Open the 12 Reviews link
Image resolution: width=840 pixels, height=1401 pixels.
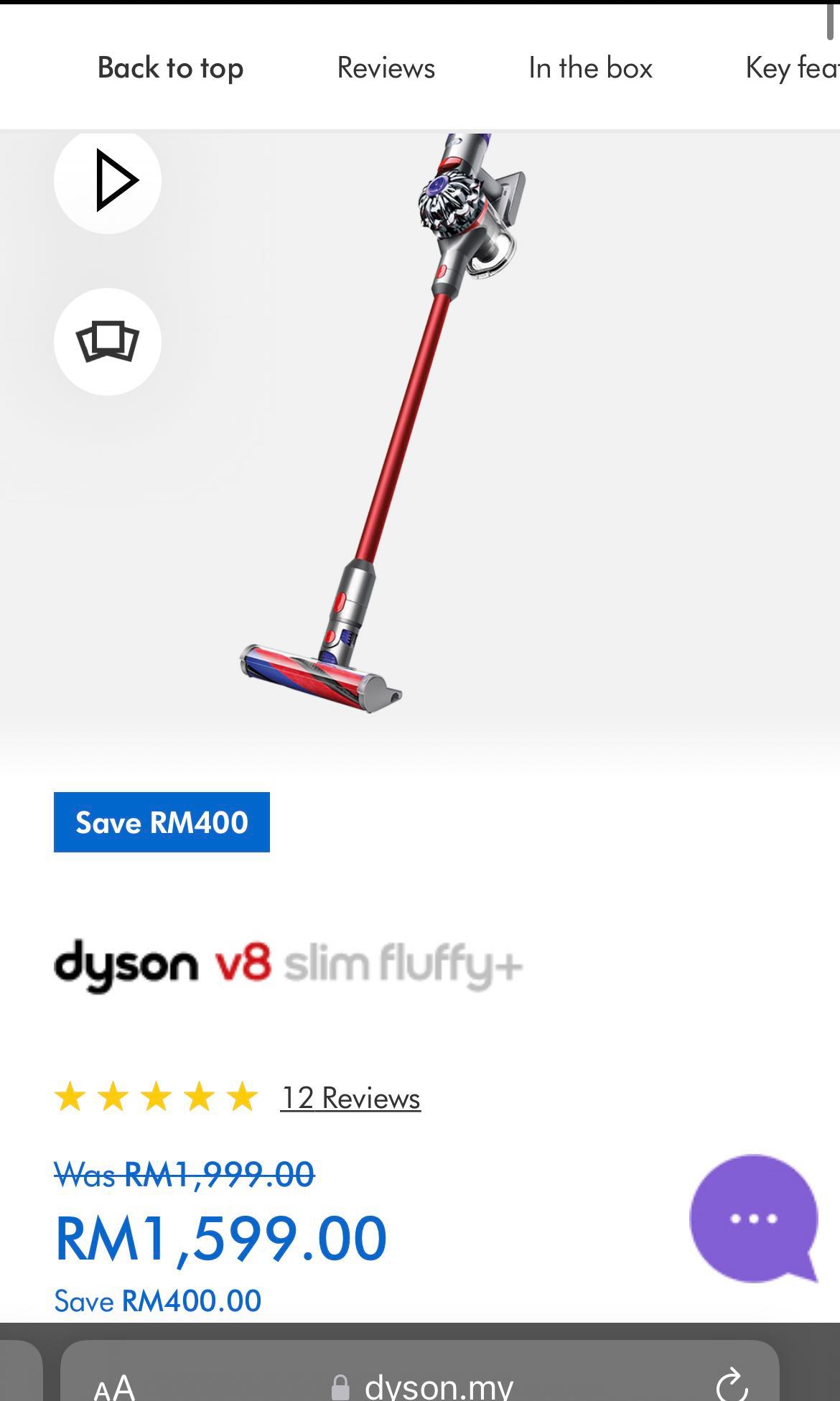coord(350,1098)
